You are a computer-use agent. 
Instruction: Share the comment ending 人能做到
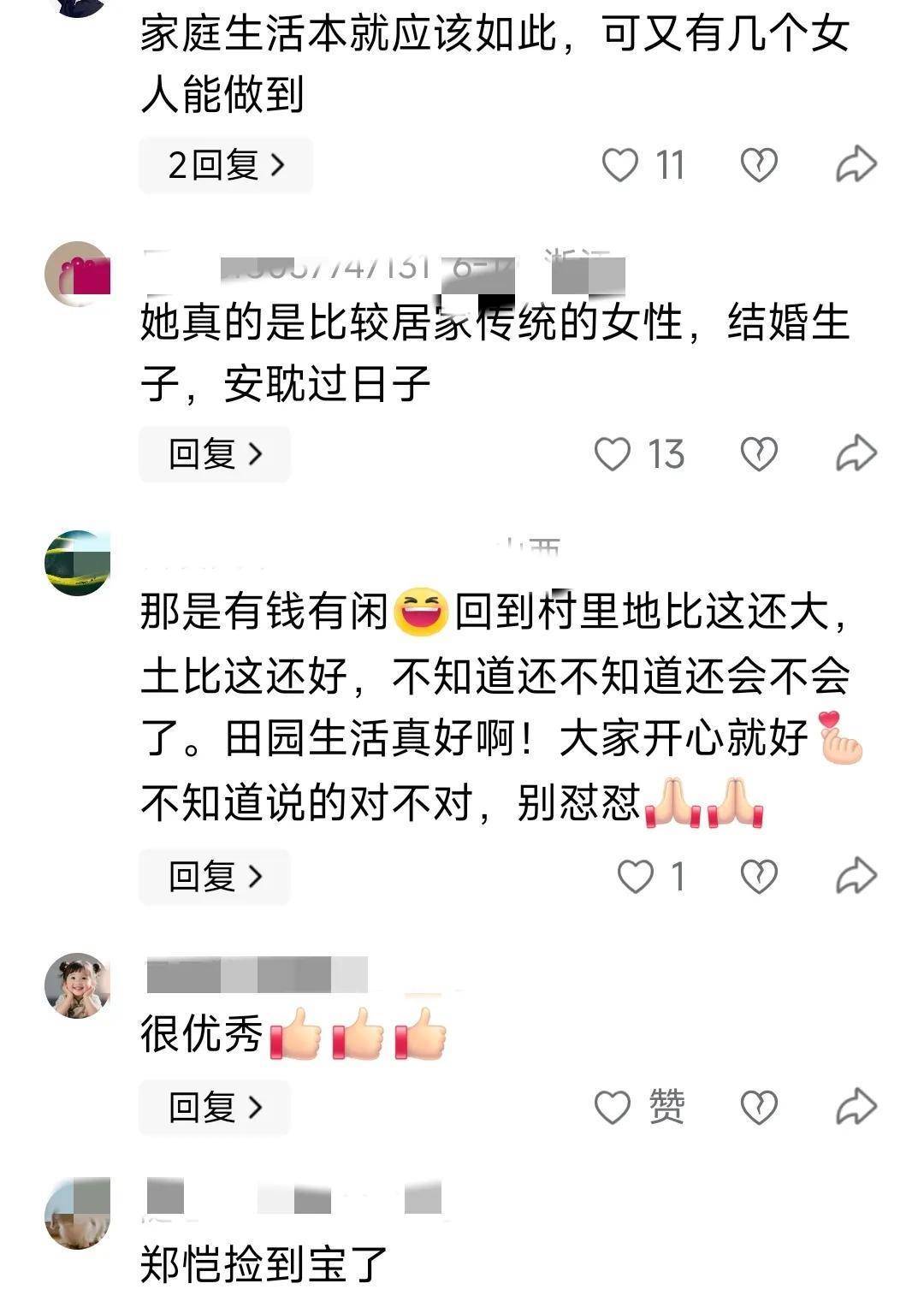(x=856, y=164)
